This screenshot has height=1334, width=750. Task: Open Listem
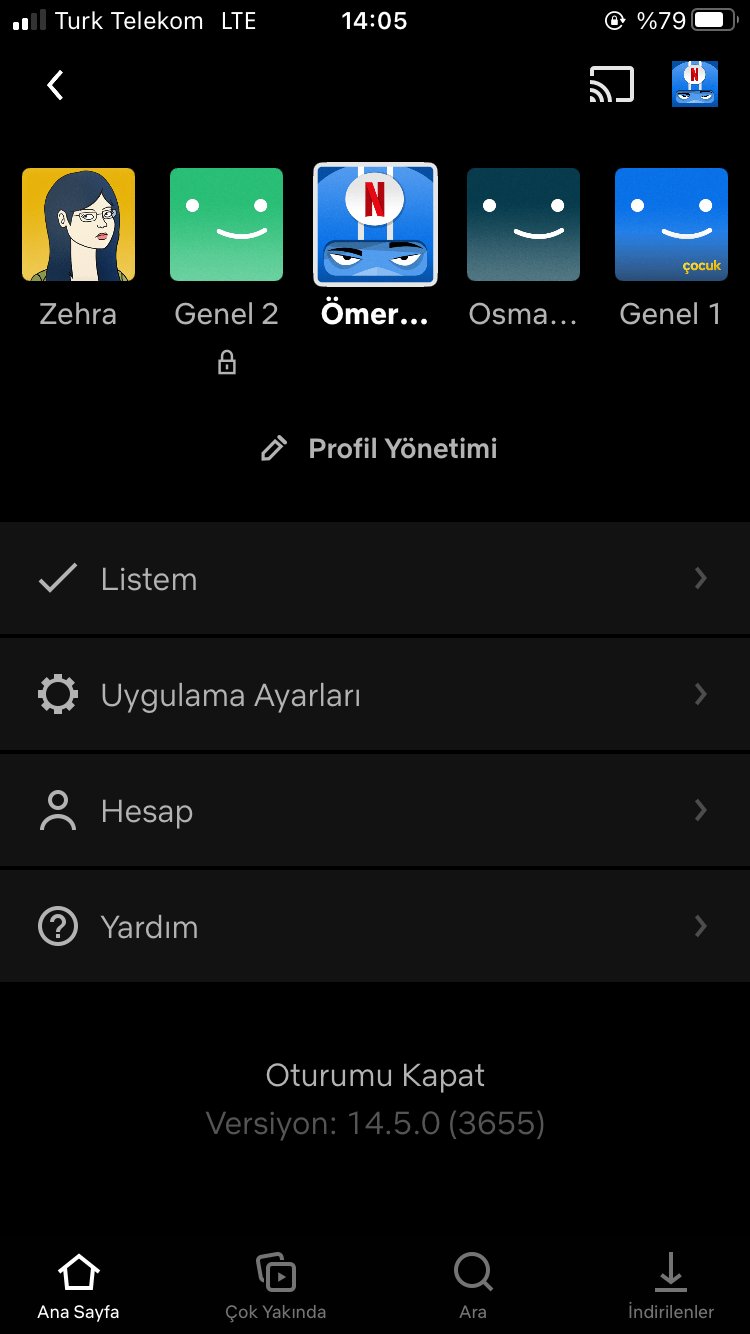point(375,579)
